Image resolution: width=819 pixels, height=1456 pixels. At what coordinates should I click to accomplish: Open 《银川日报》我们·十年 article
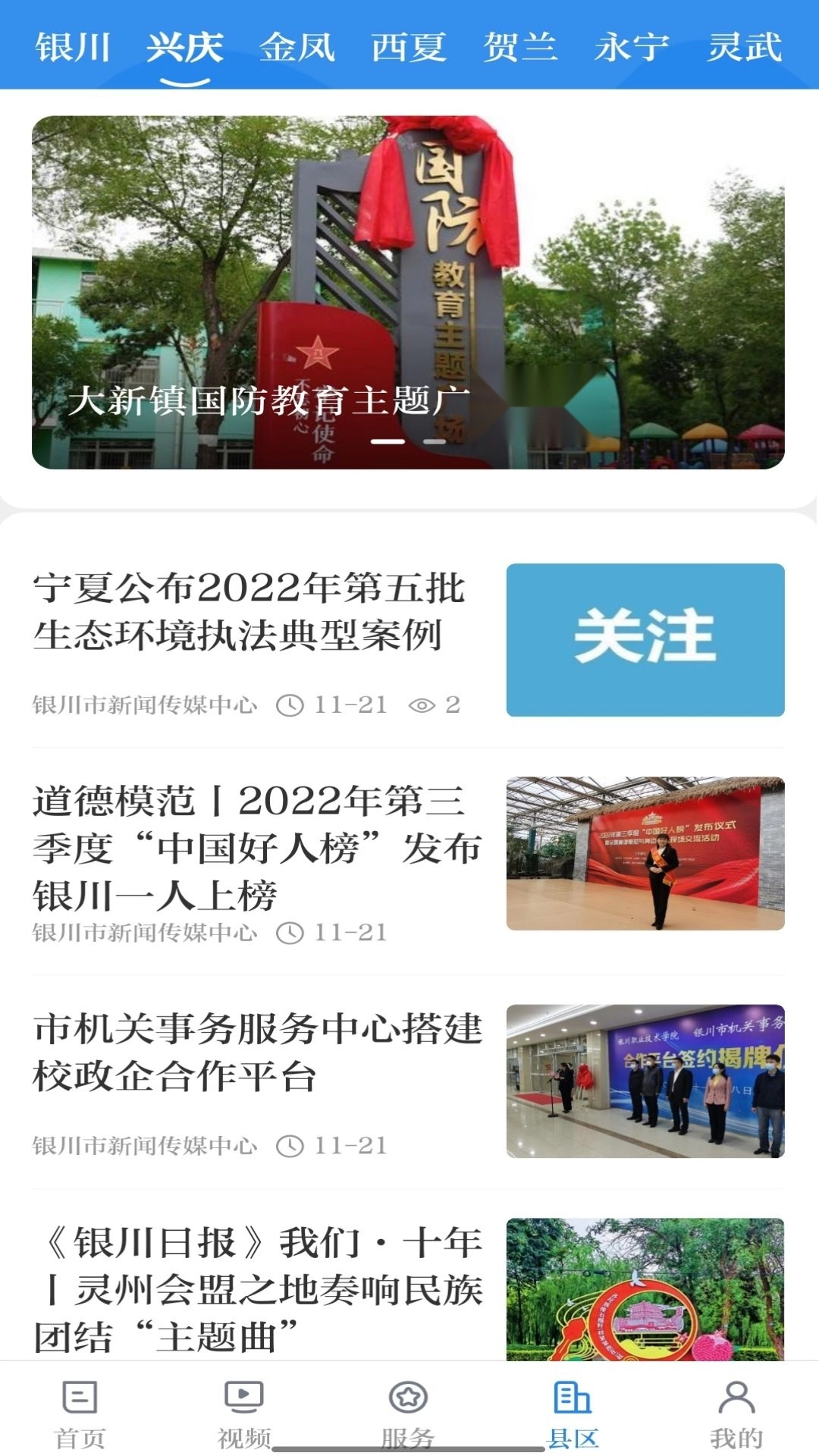click(256, 1288)
